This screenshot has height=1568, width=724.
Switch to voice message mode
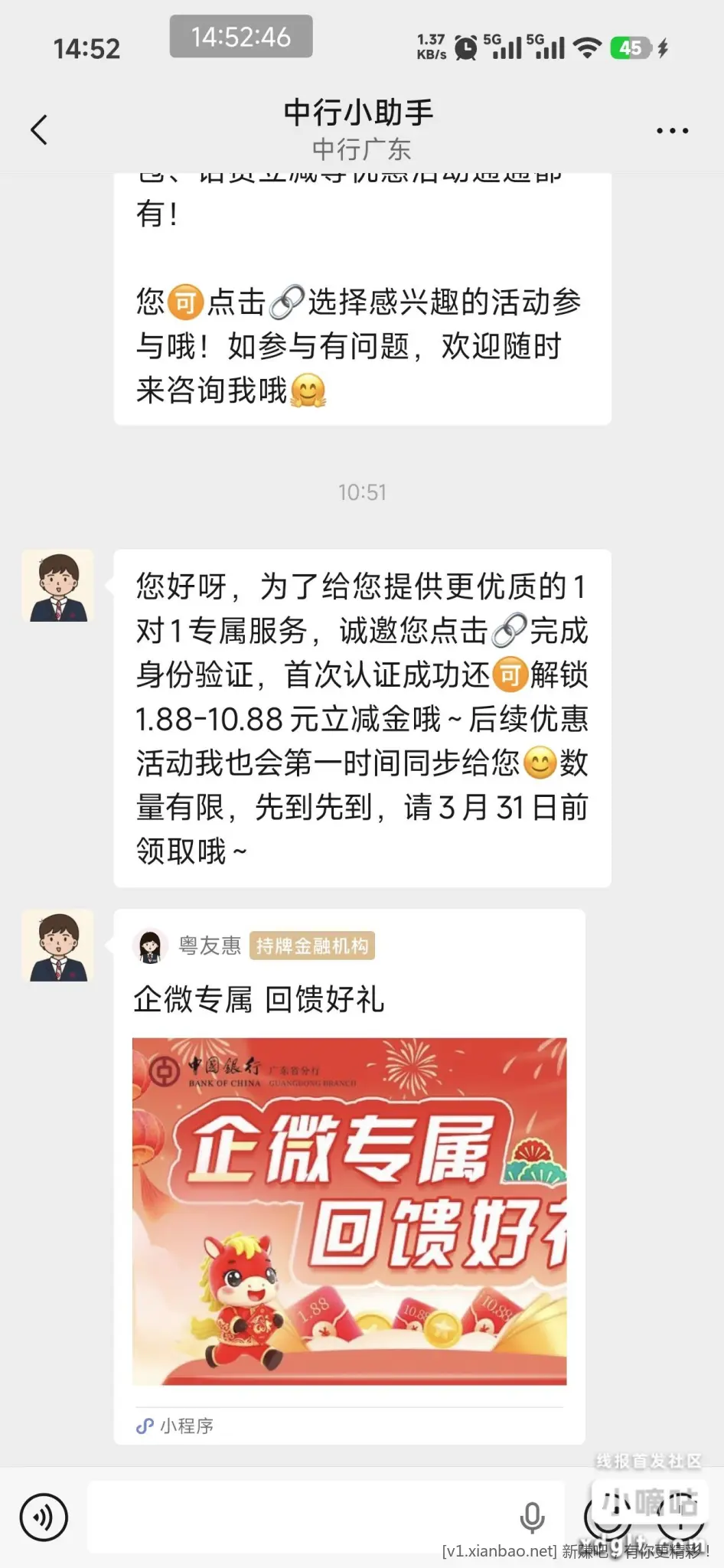pos(44,1517)
